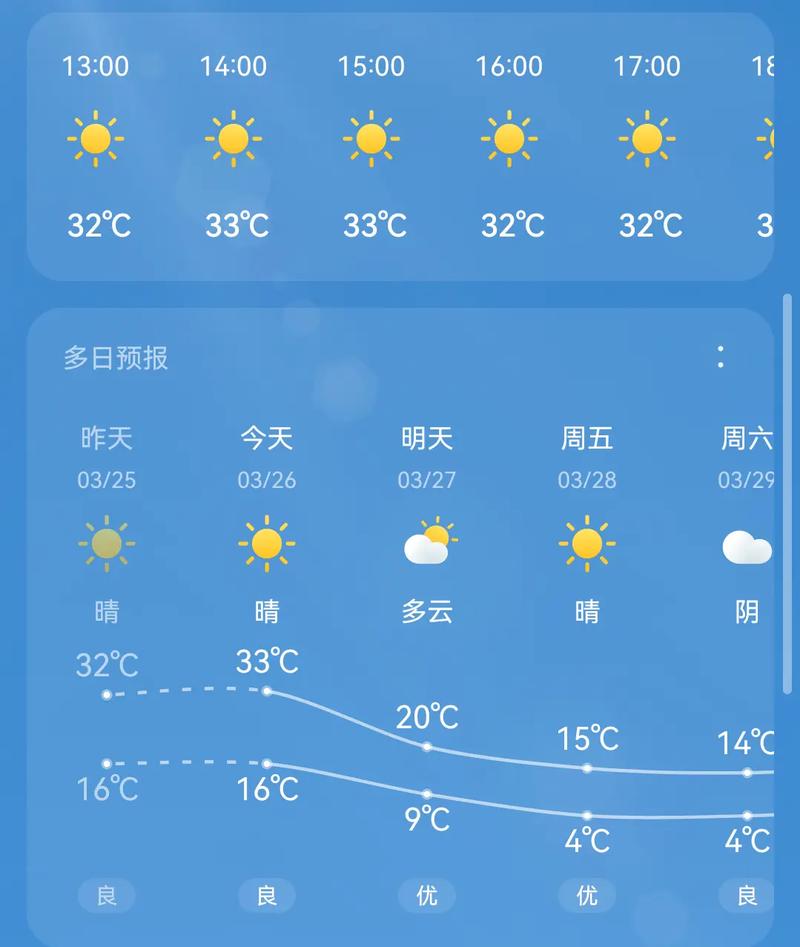Select the 明天 03/27 forecast column

pos(428,455)
